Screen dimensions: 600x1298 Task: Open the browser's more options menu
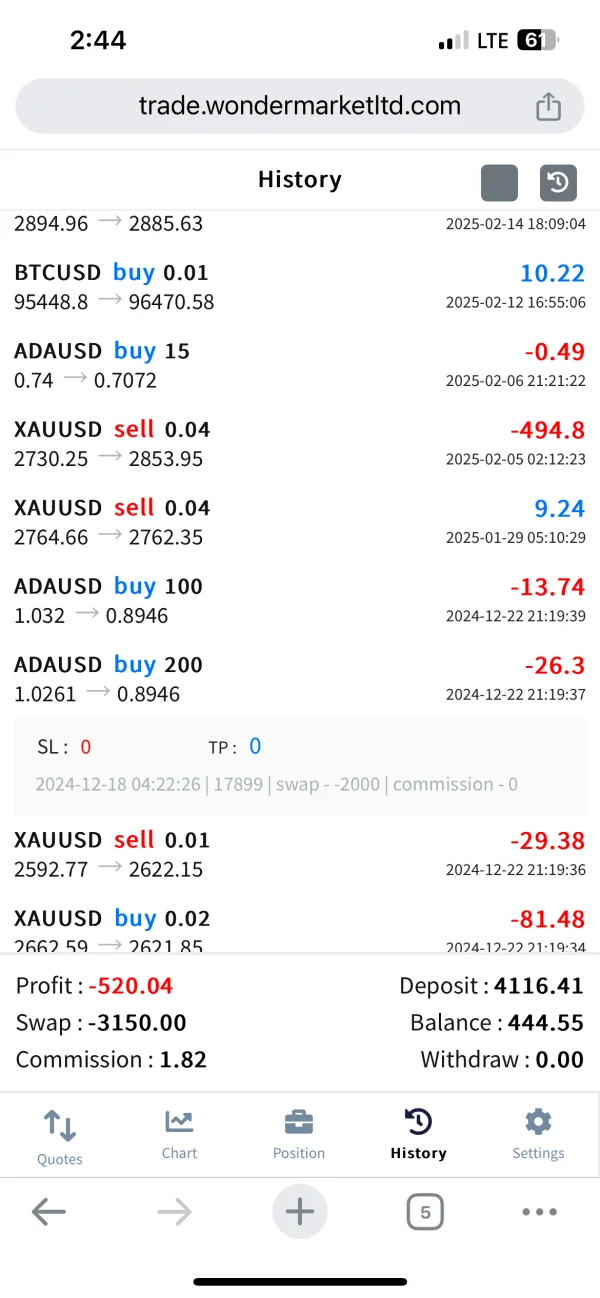[x=539, y=1213]
